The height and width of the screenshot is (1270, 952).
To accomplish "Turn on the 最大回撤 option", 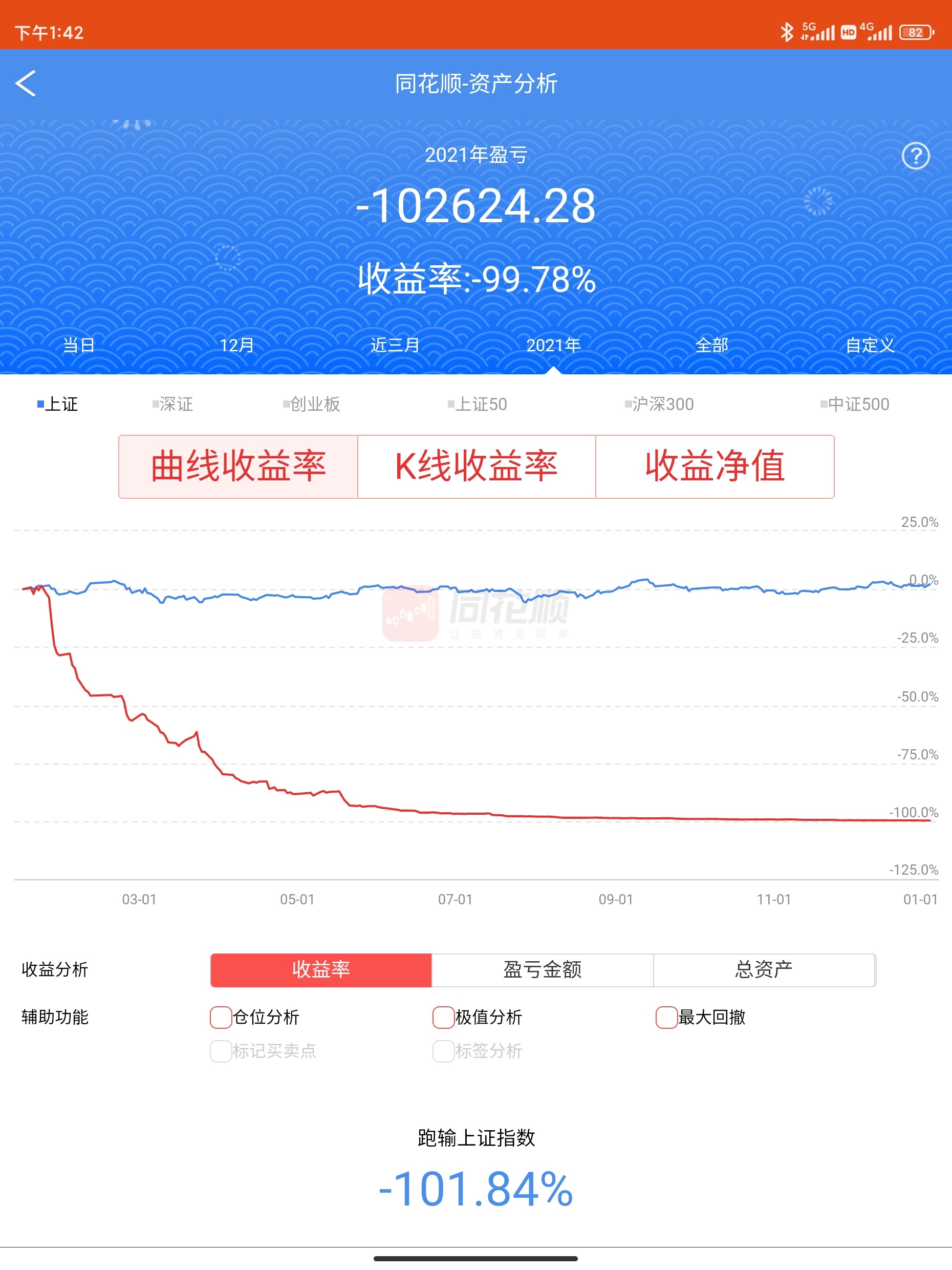I will (x=666, y=1017).
